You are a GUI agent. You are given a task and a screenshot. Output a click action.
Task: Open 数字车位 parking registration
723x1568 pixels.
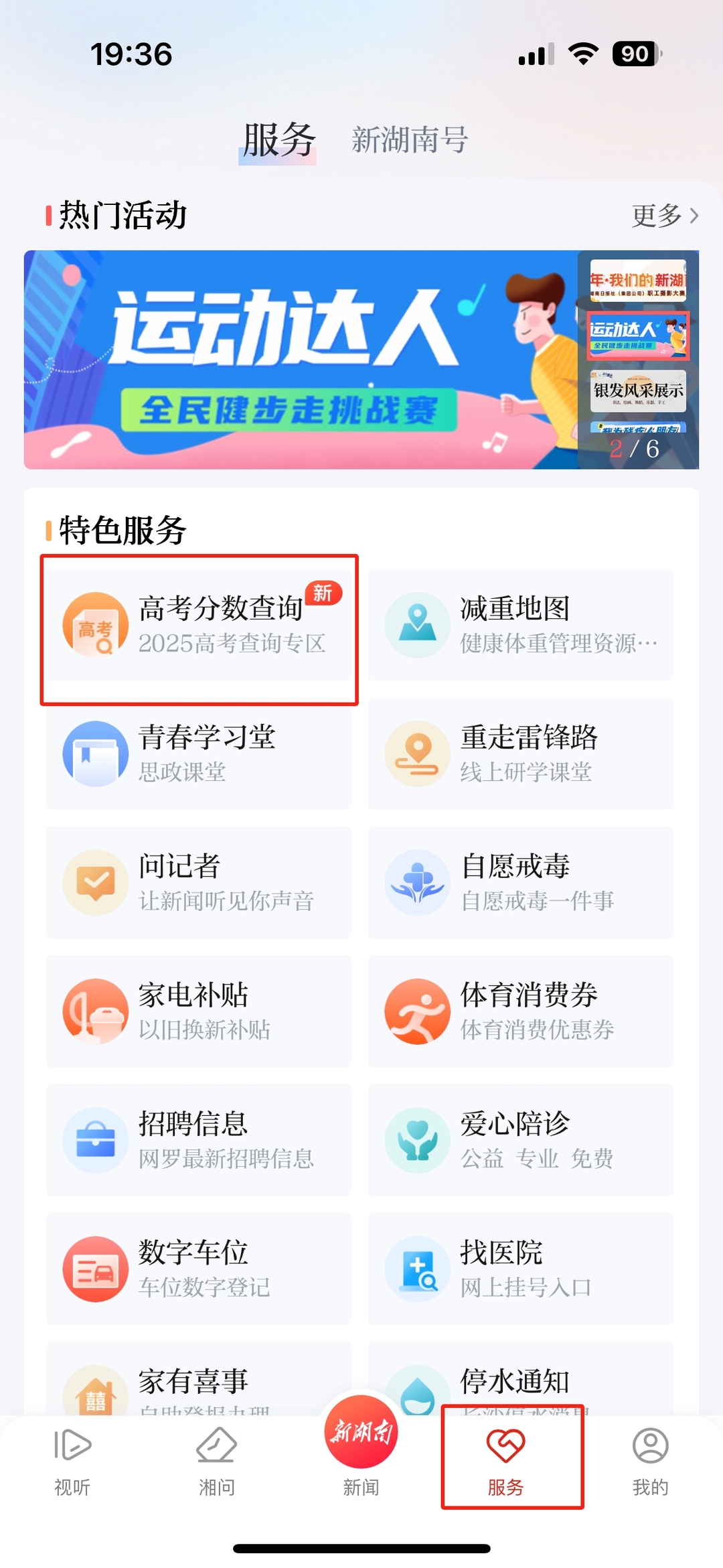[x=199, y=1268]
